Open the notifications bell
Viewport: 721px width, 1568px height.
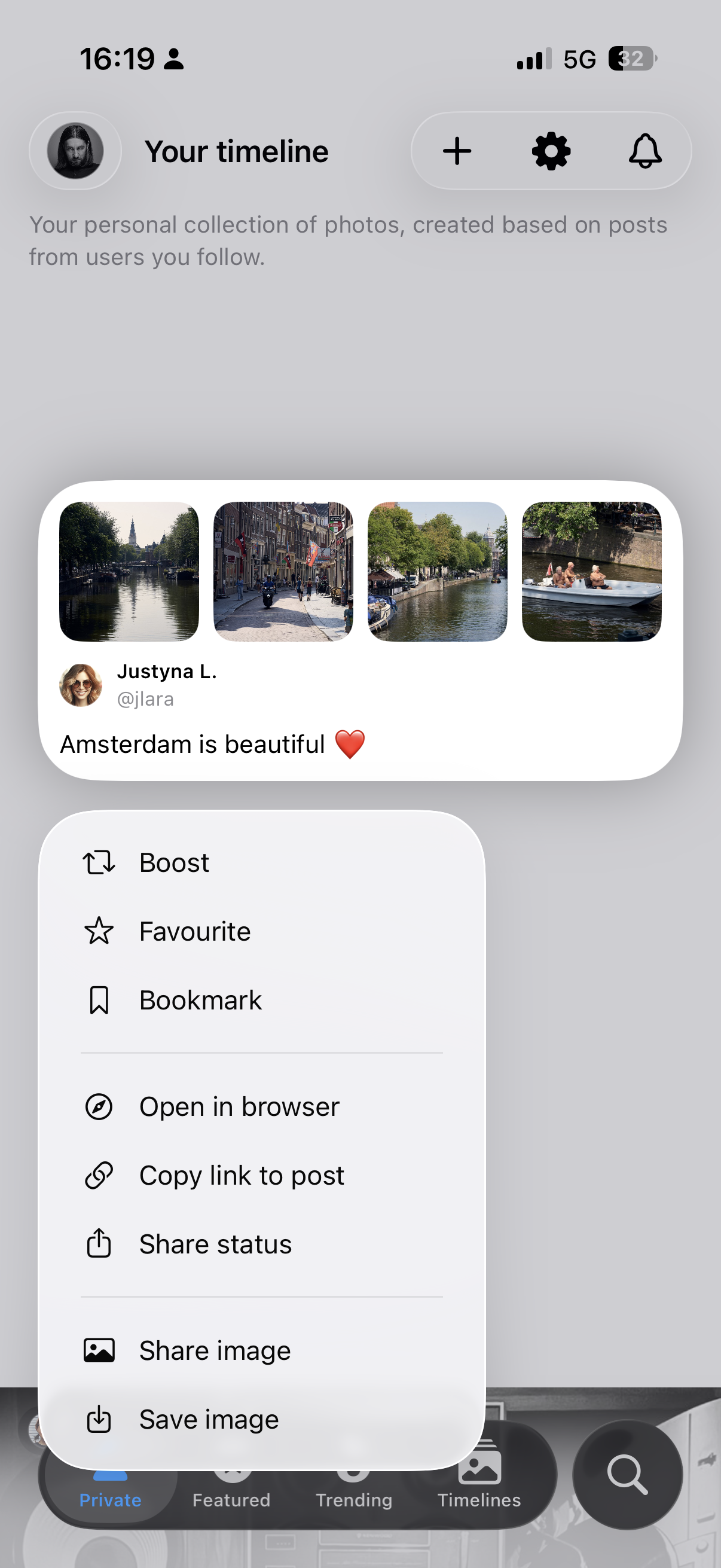point(645,151)
